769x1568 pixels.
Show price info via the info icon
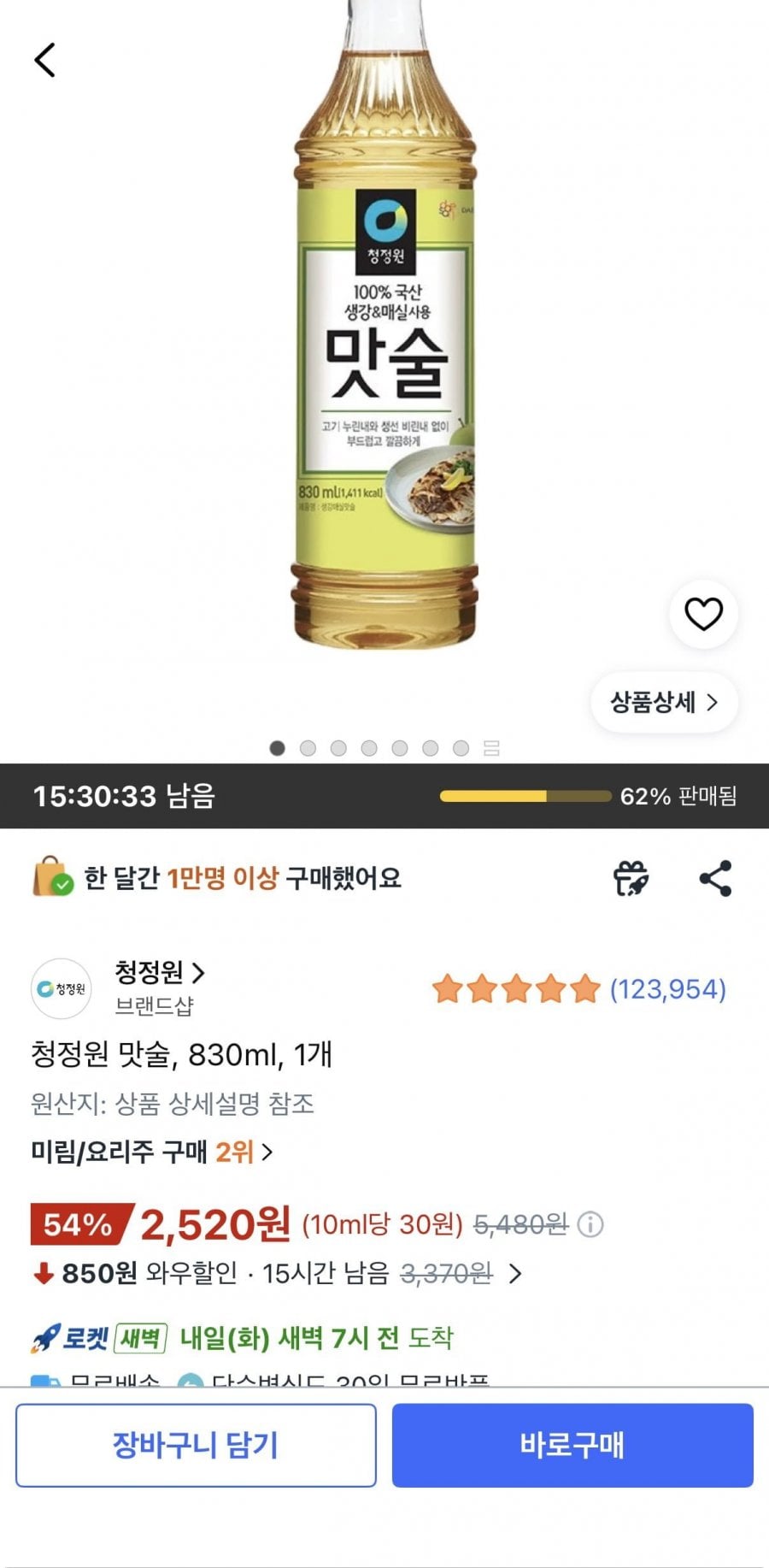(x=590, y=1225)
